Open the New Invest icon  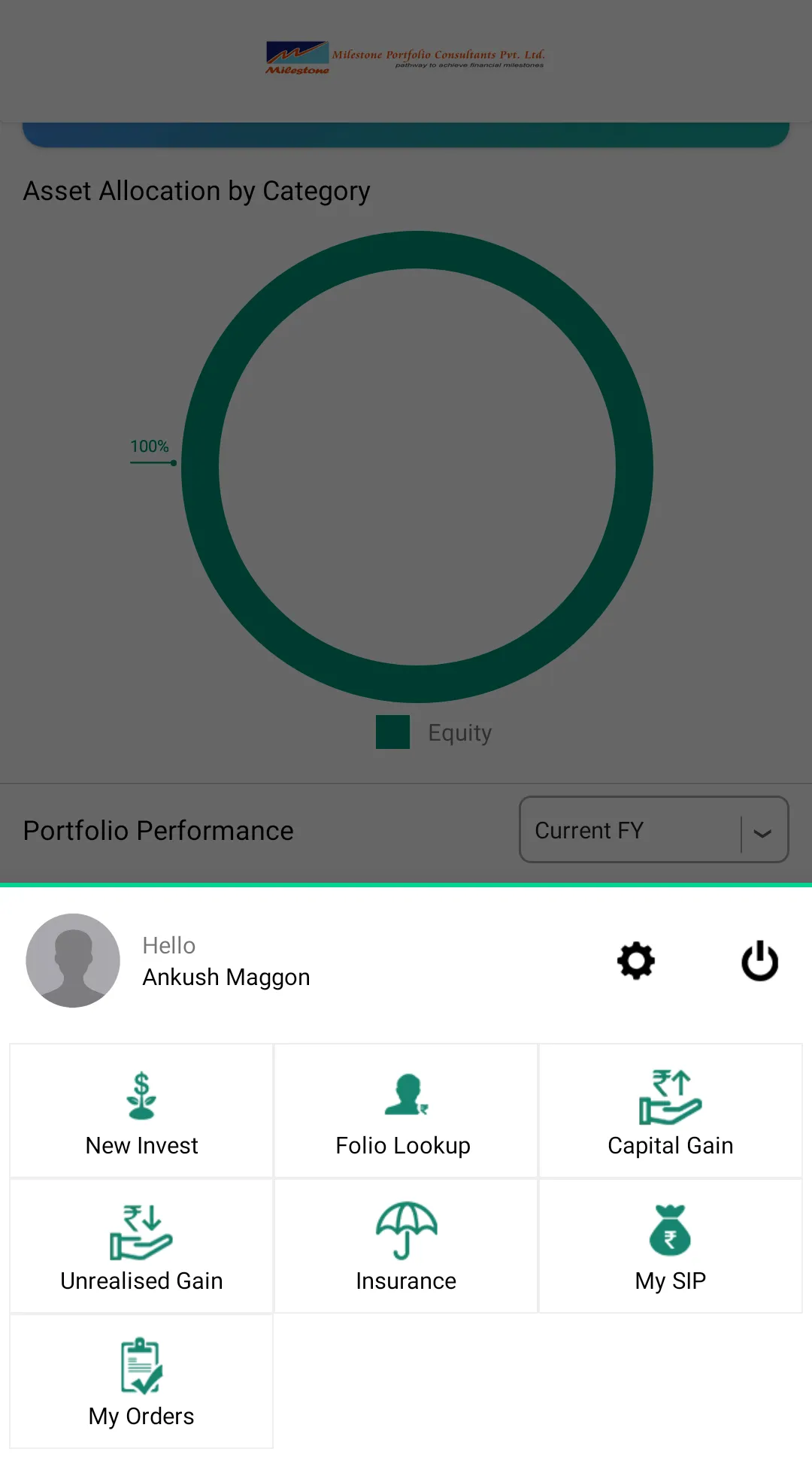coord(140,1097)
